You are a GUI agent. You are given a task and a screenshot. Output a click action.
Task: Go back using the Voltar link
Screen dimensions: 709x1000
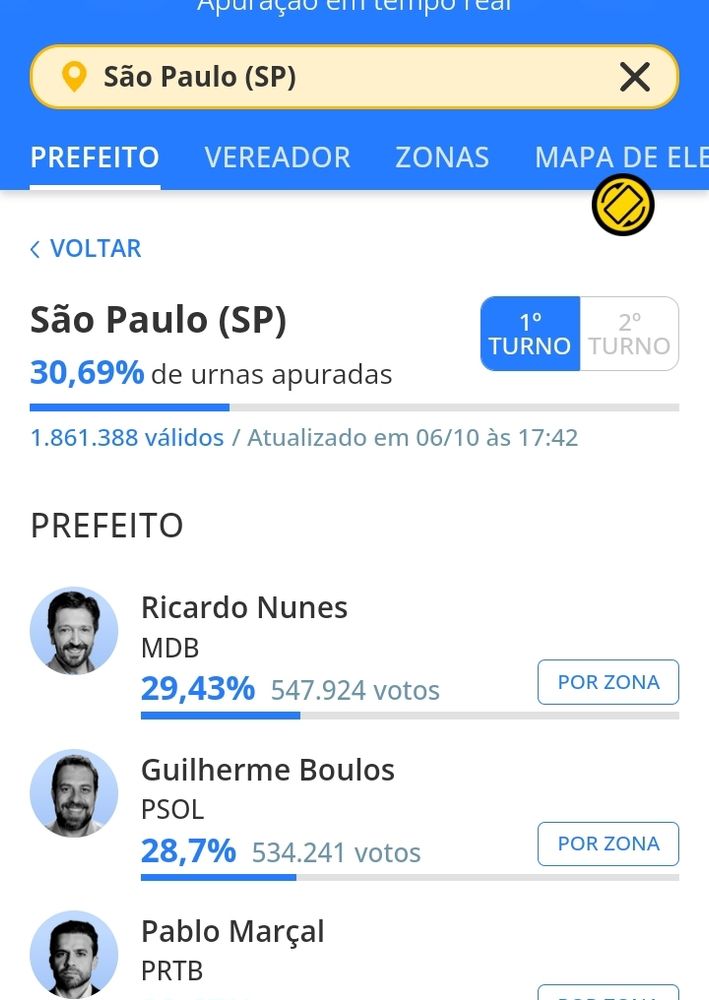(x=86, y=248)
